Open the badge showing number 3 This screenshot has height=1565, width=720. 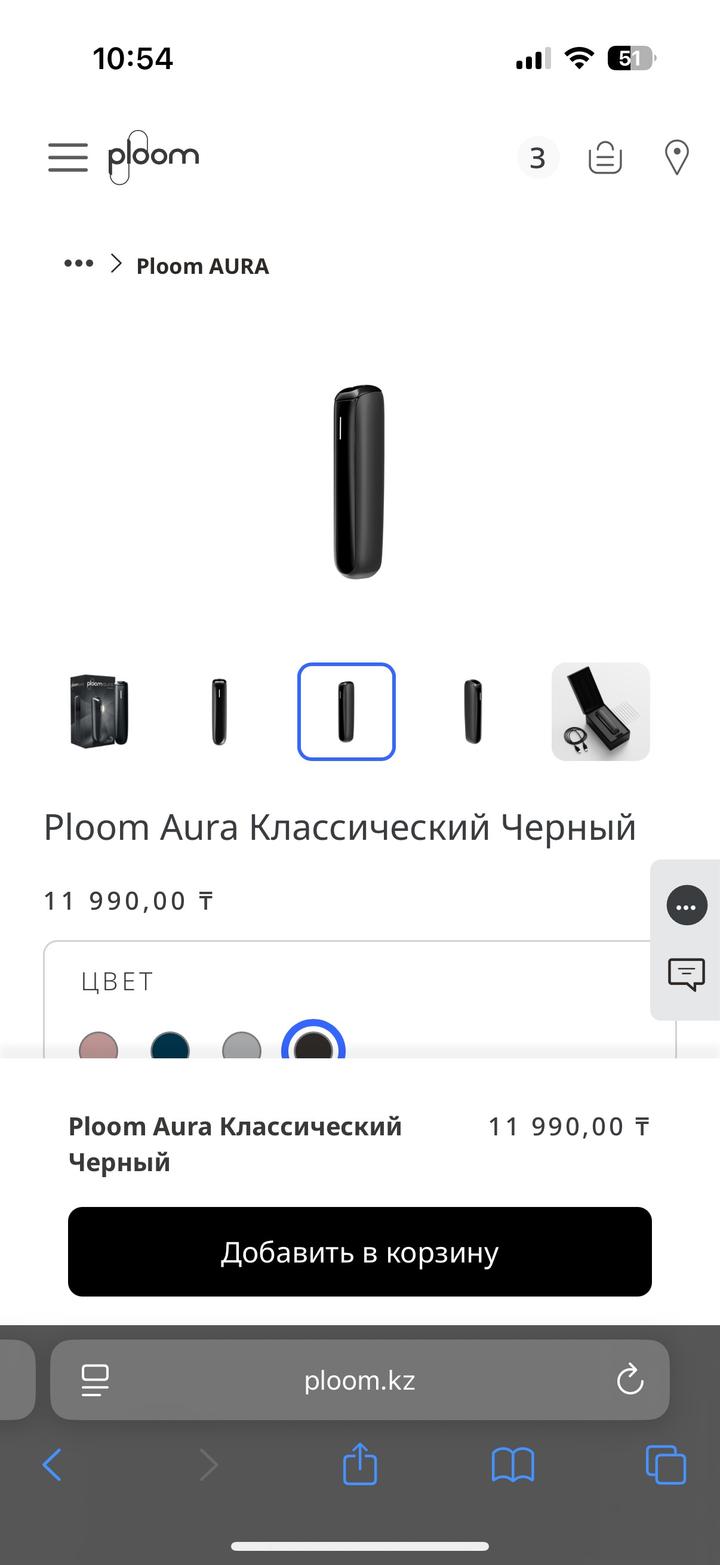click(x=537, y=158)
